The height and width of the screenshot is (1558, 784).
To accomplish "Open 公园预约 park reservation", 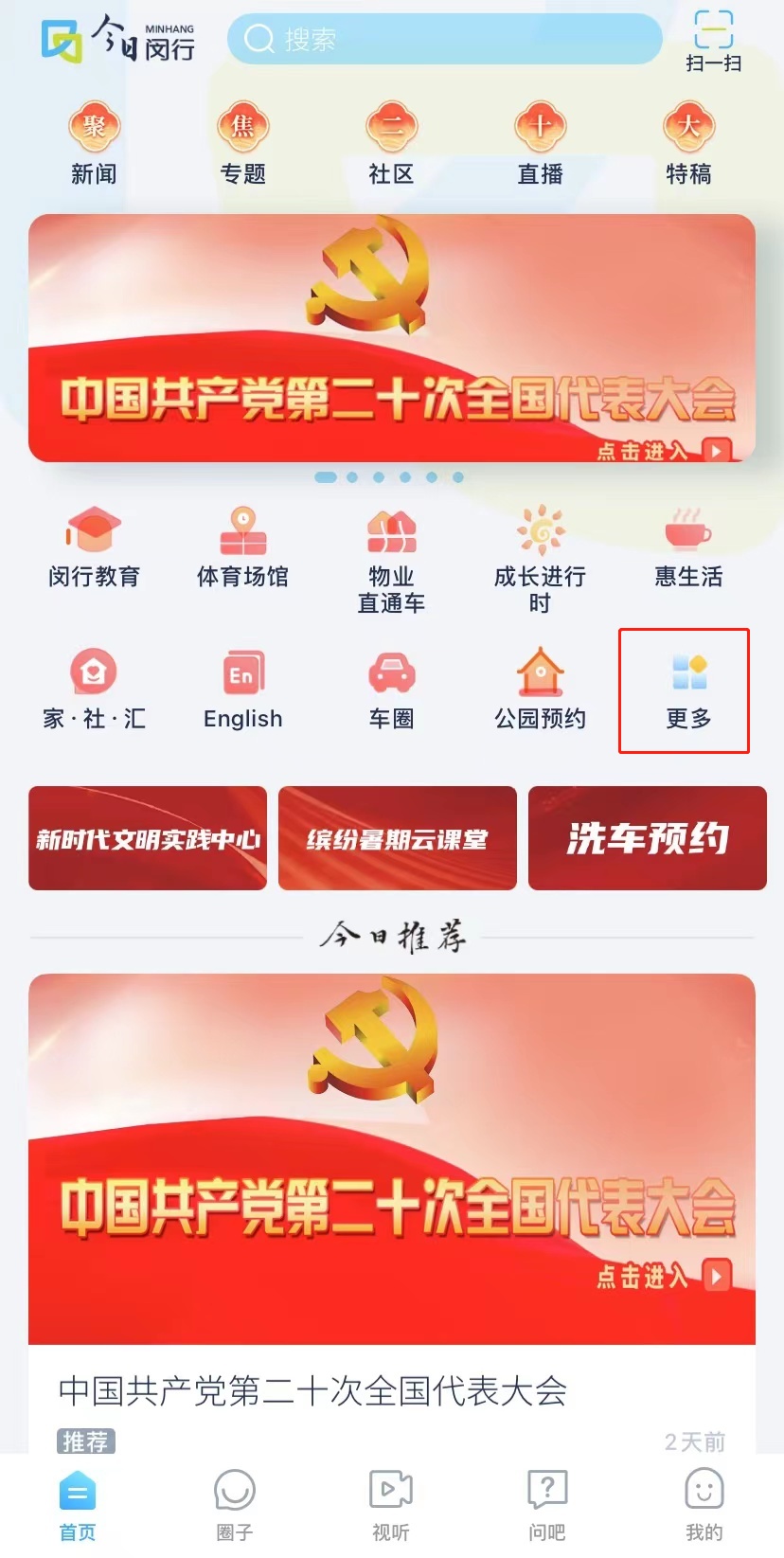I will [540, 690].
